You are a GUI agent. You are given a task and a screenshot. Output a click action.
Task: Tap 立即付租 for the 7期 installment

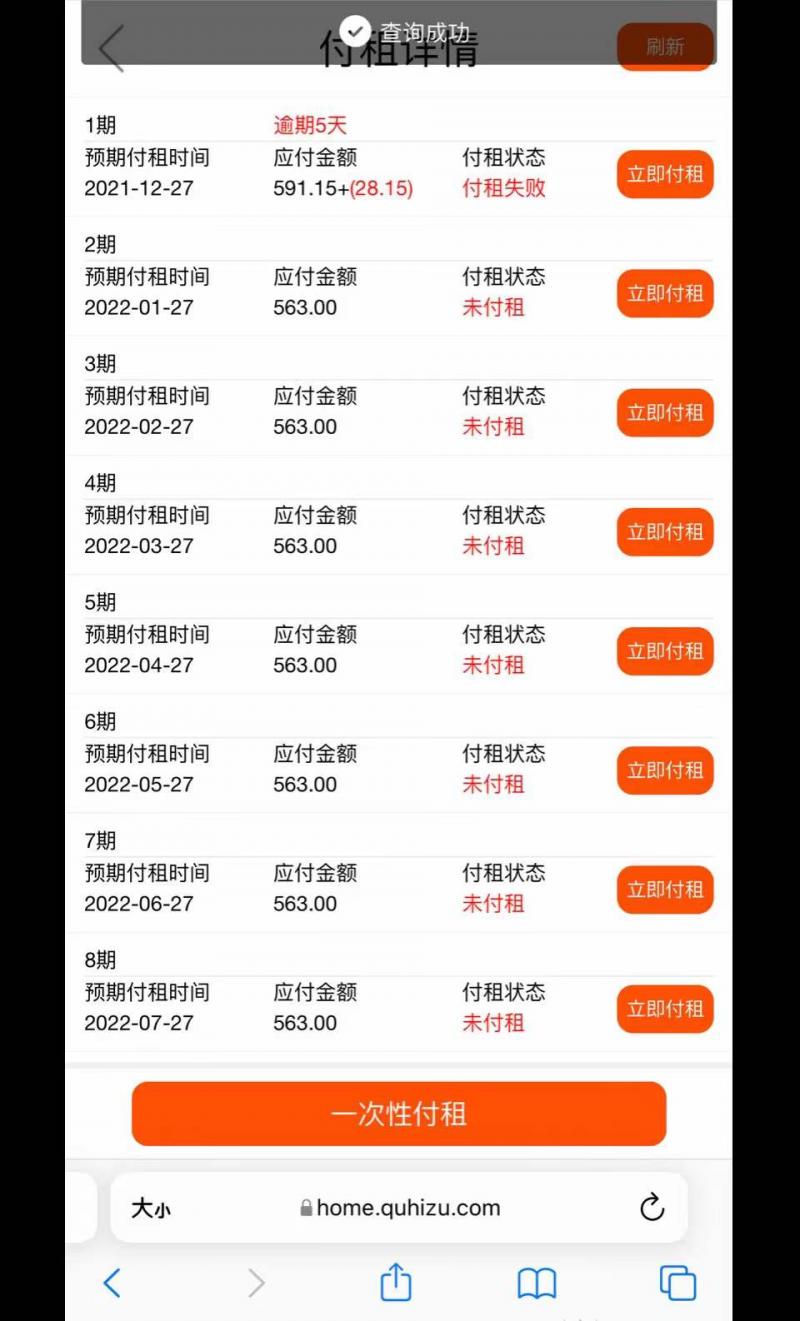(665, 889)
